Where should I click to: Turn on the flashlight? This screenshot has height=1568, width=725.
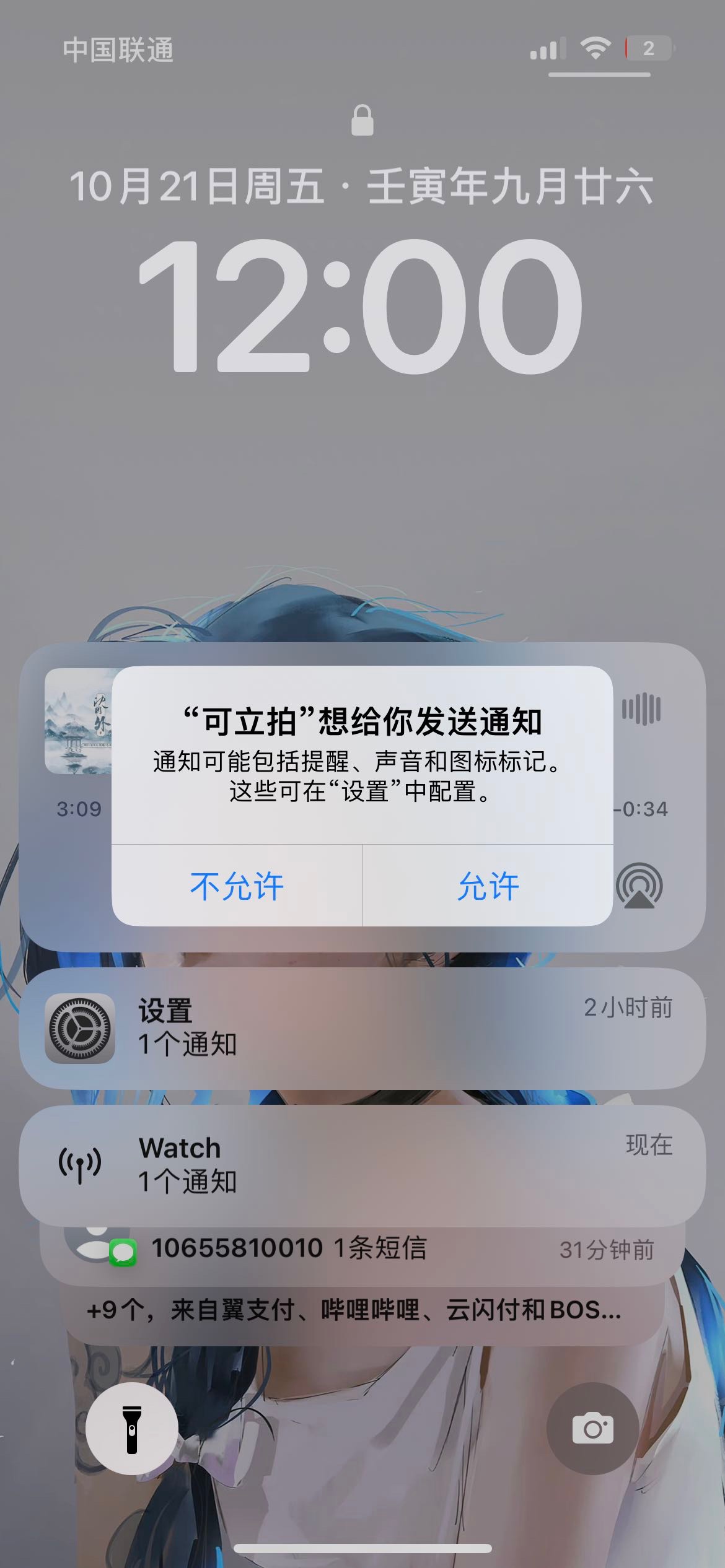point(131,1429)
